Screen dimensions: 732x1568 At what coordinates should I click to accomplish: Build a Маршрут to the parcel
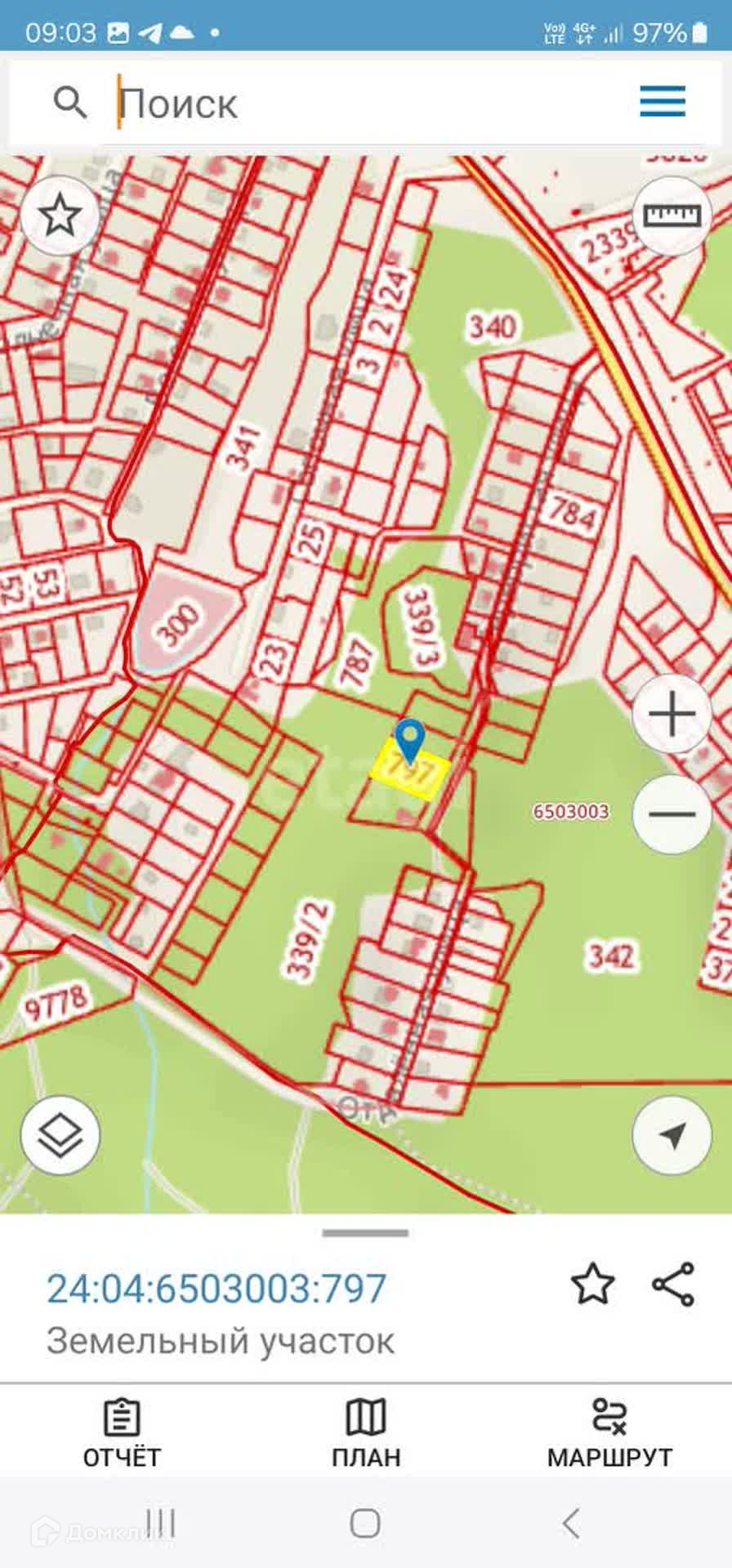pyautogui.click(x=609, y=1434)
